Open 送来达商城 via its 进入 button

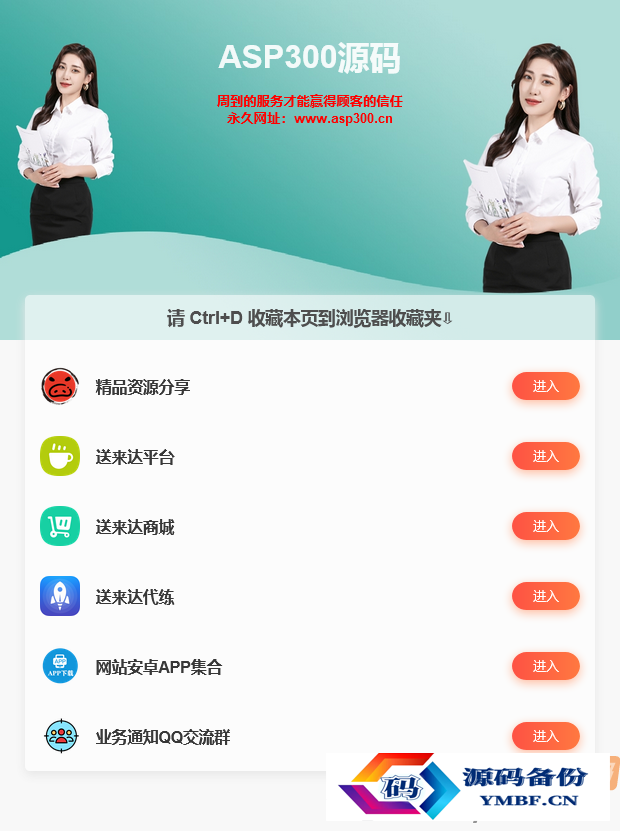[545, 526]
